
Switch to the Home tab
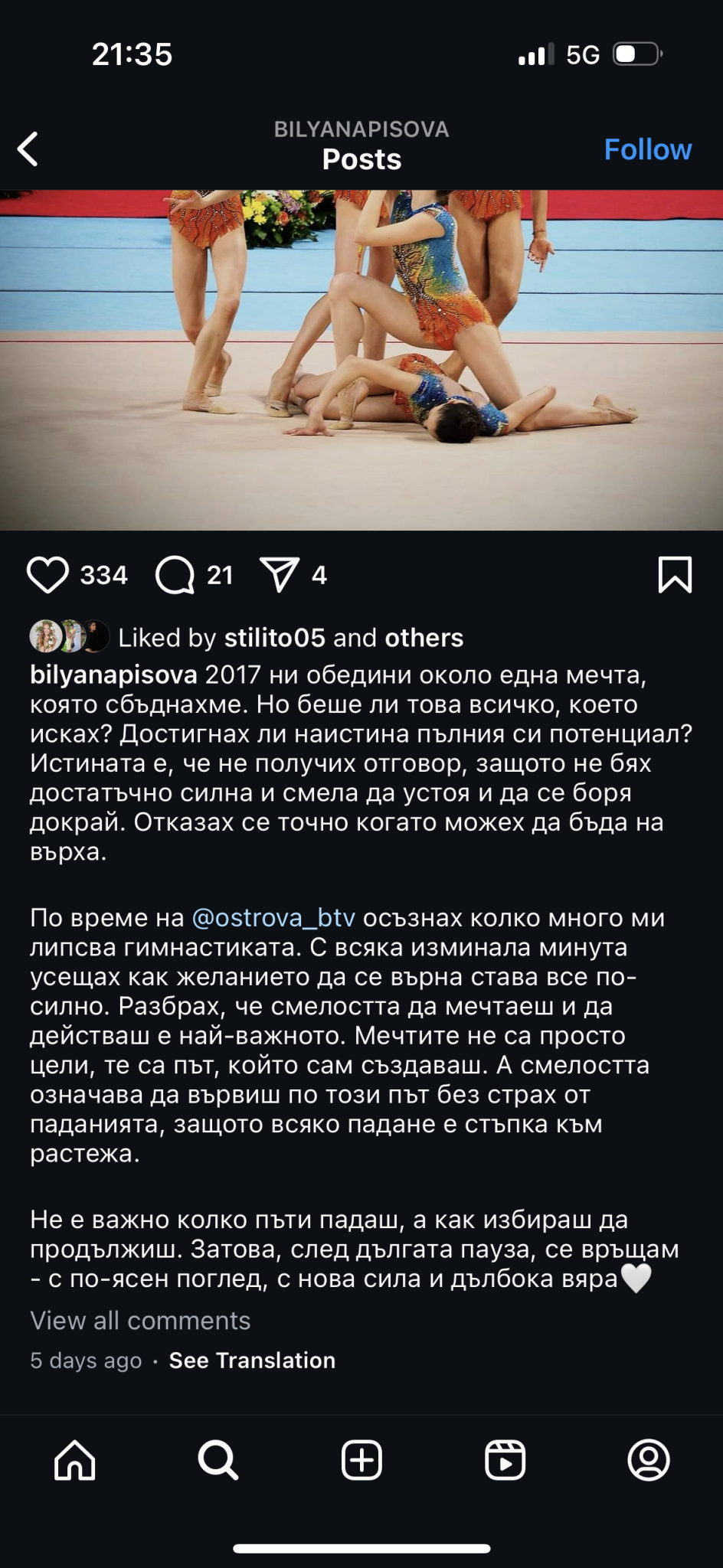(75, 1460)
